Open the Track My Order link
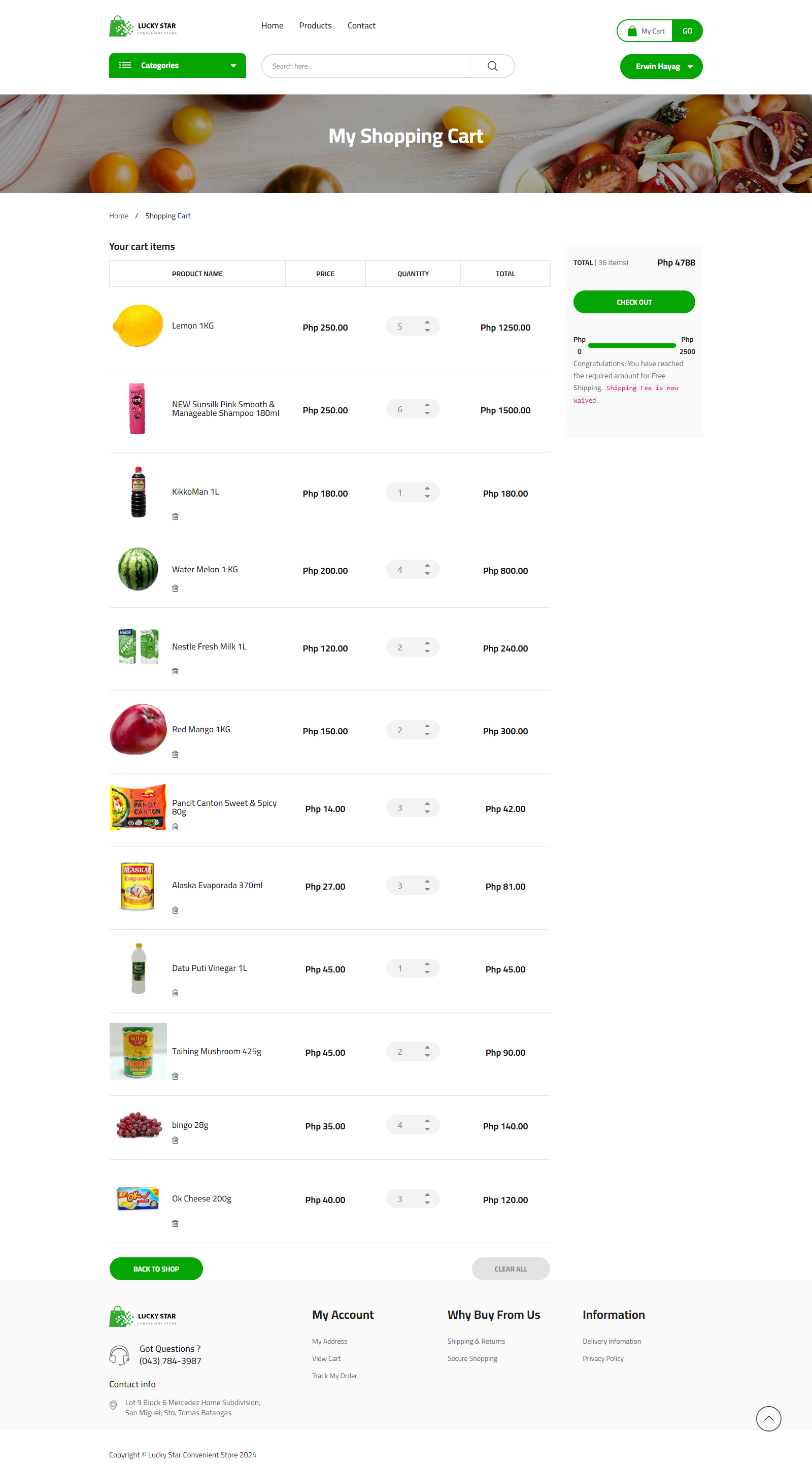The width and height of the screenshot is (812, 1464). point(334,1376)
